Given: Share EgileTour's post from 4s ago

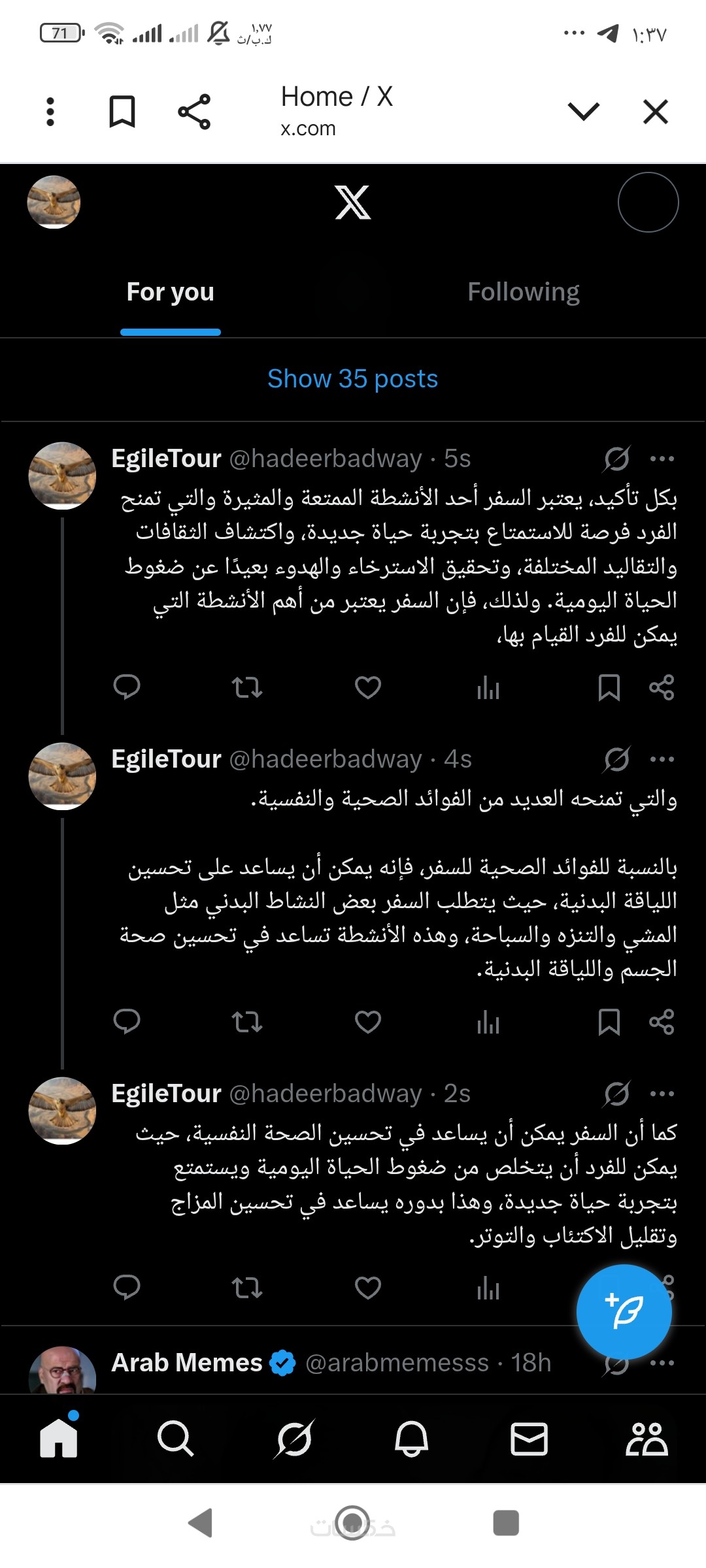Looking at the screenshot, I should click(661, 1022).
